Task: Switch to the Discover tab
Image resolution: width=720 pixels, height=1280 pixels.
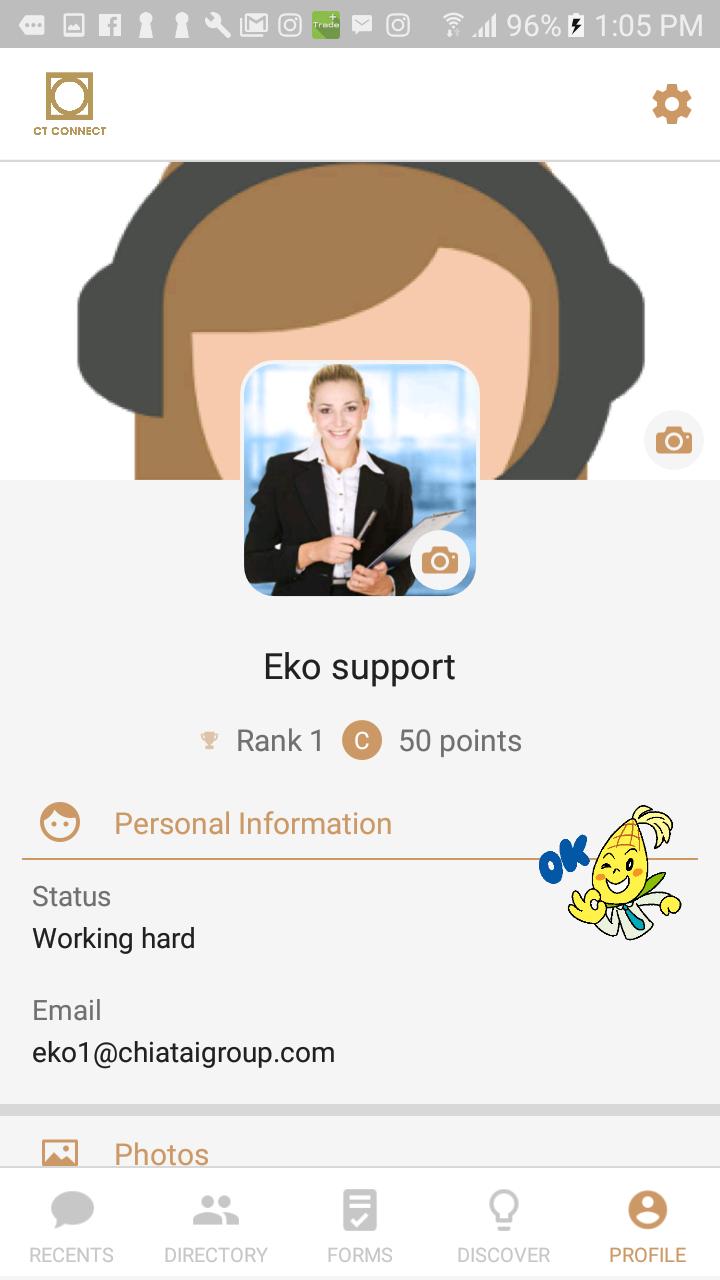Action: coord(503,1226)
